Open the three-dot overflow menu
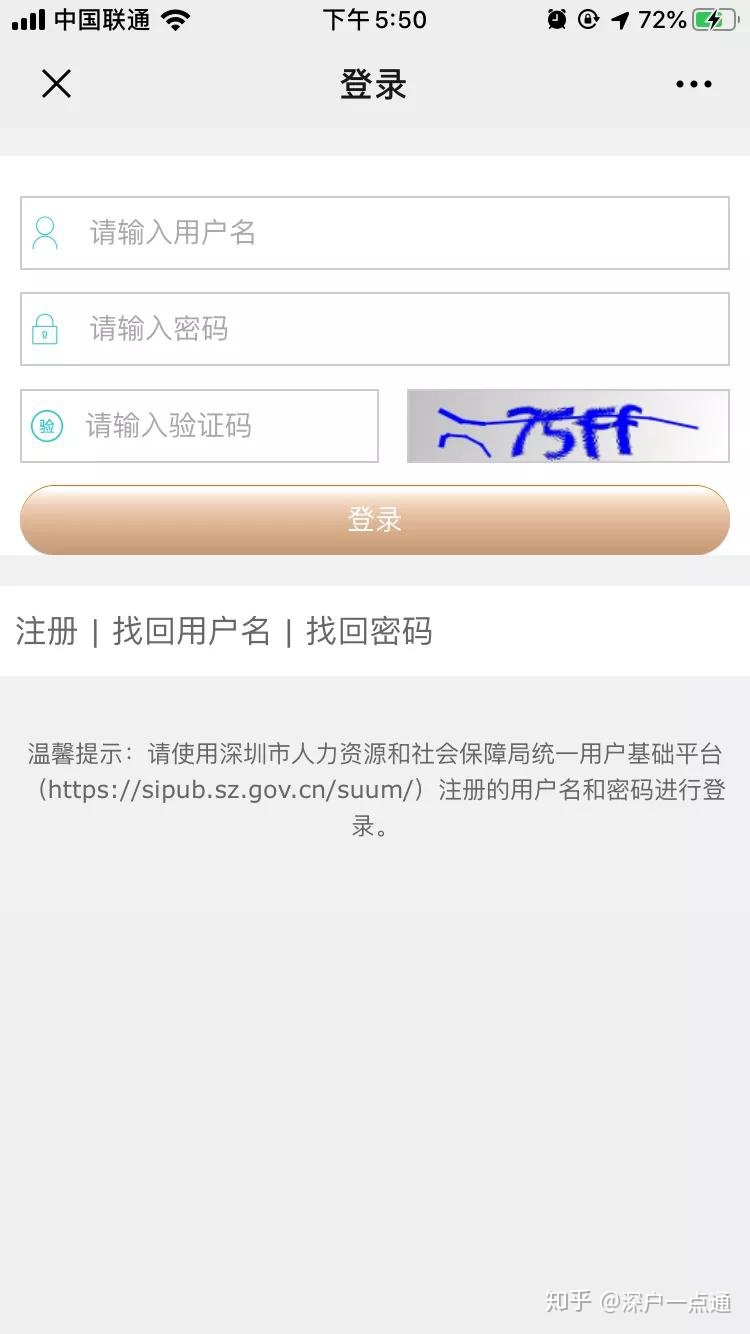 click(x=693, y=84)
